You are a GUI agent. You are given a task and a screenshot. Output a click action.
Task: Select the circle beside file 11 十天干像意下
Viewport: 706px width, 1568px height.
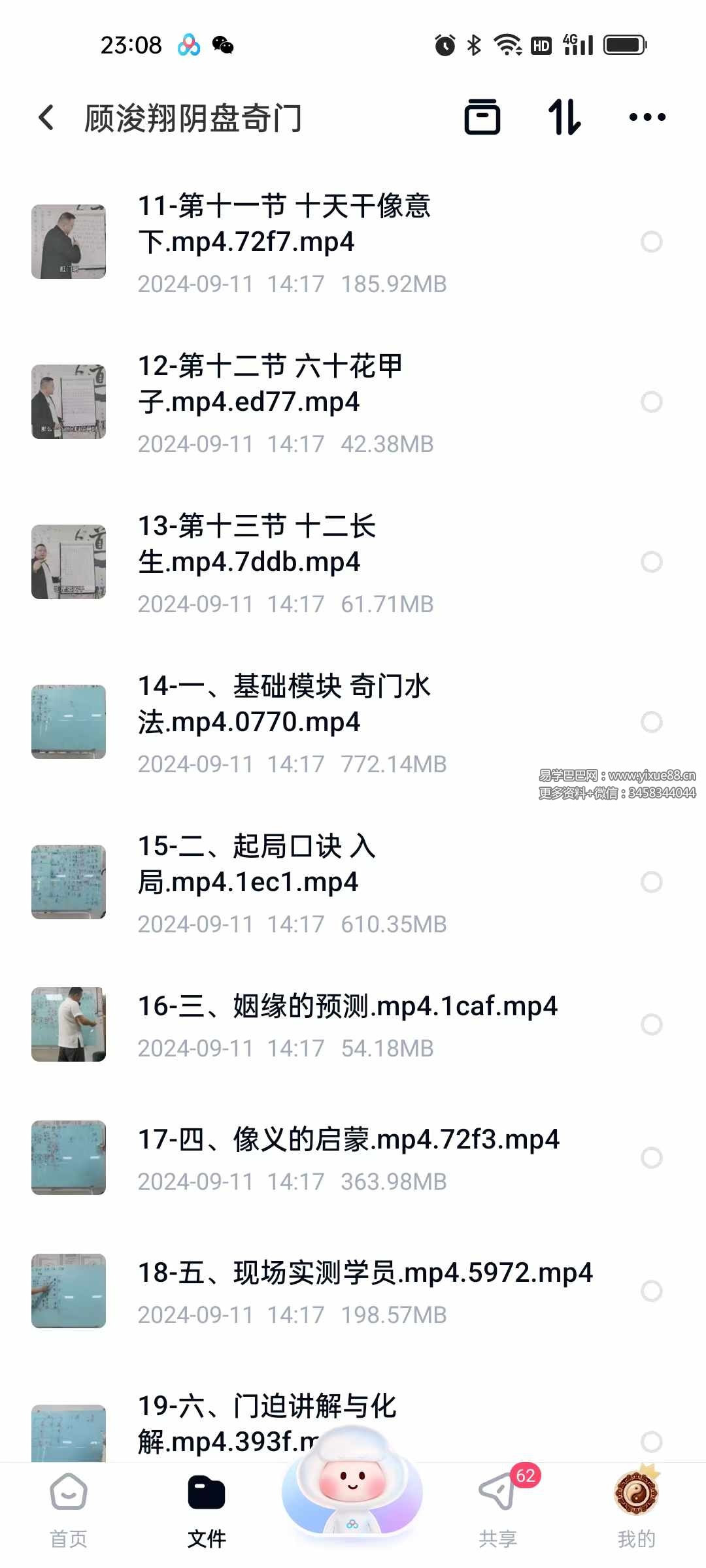(652, 242)
